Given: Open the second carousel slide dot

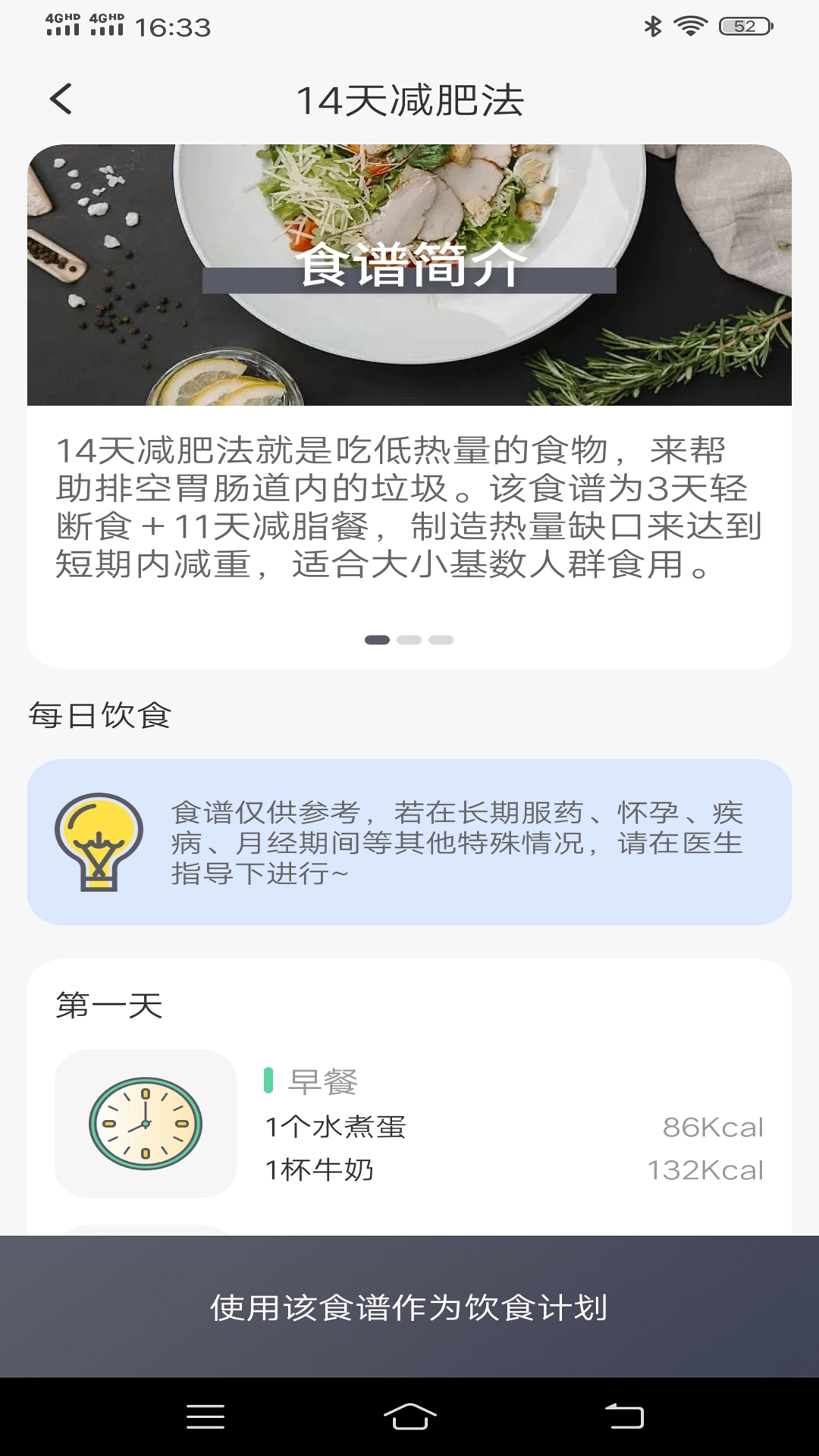Looking at the screenshot, I should (408, 640).
